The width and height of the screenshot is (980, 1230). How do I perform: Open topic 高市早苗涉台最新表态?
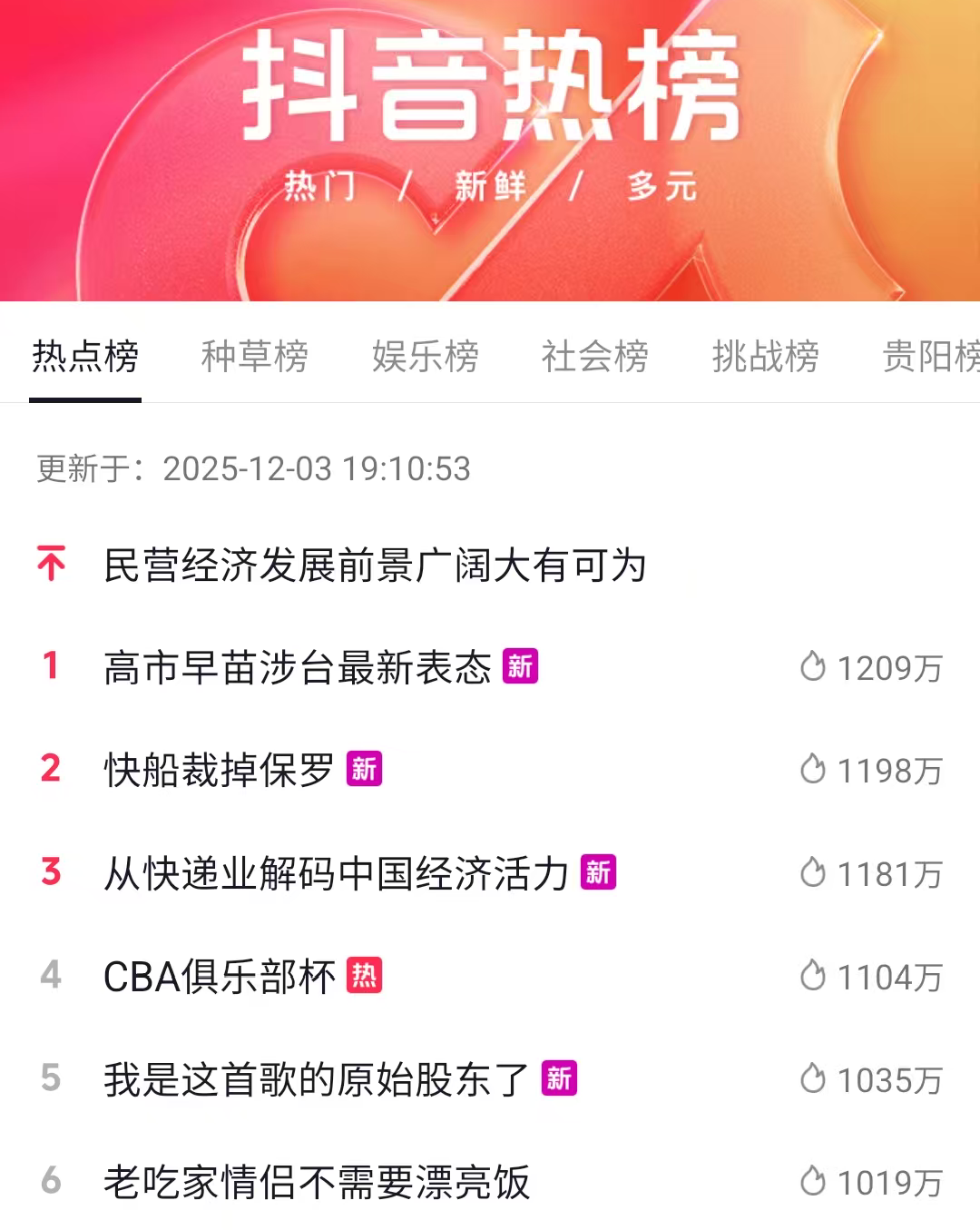tap(298, 668)
